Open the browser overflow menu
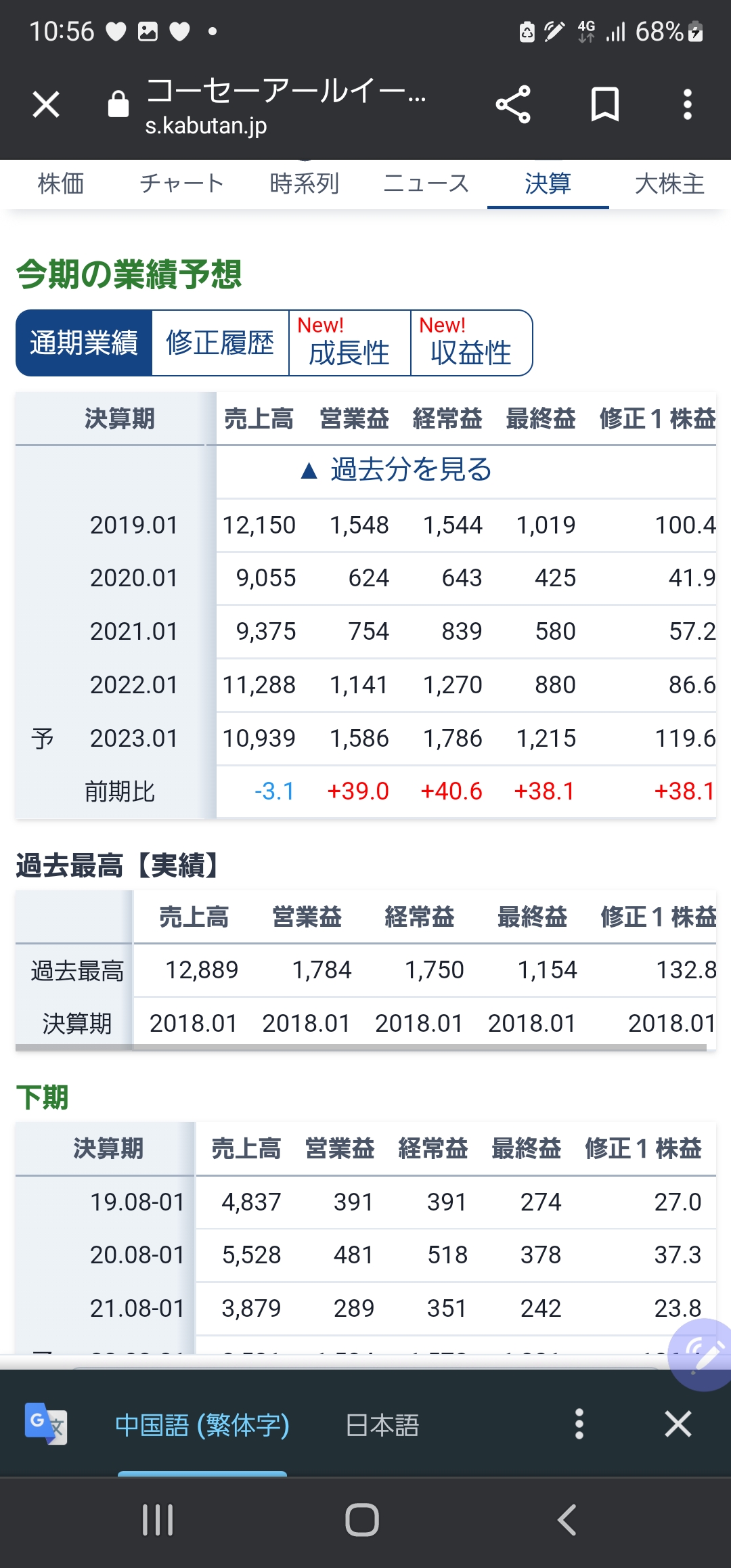 688,104
